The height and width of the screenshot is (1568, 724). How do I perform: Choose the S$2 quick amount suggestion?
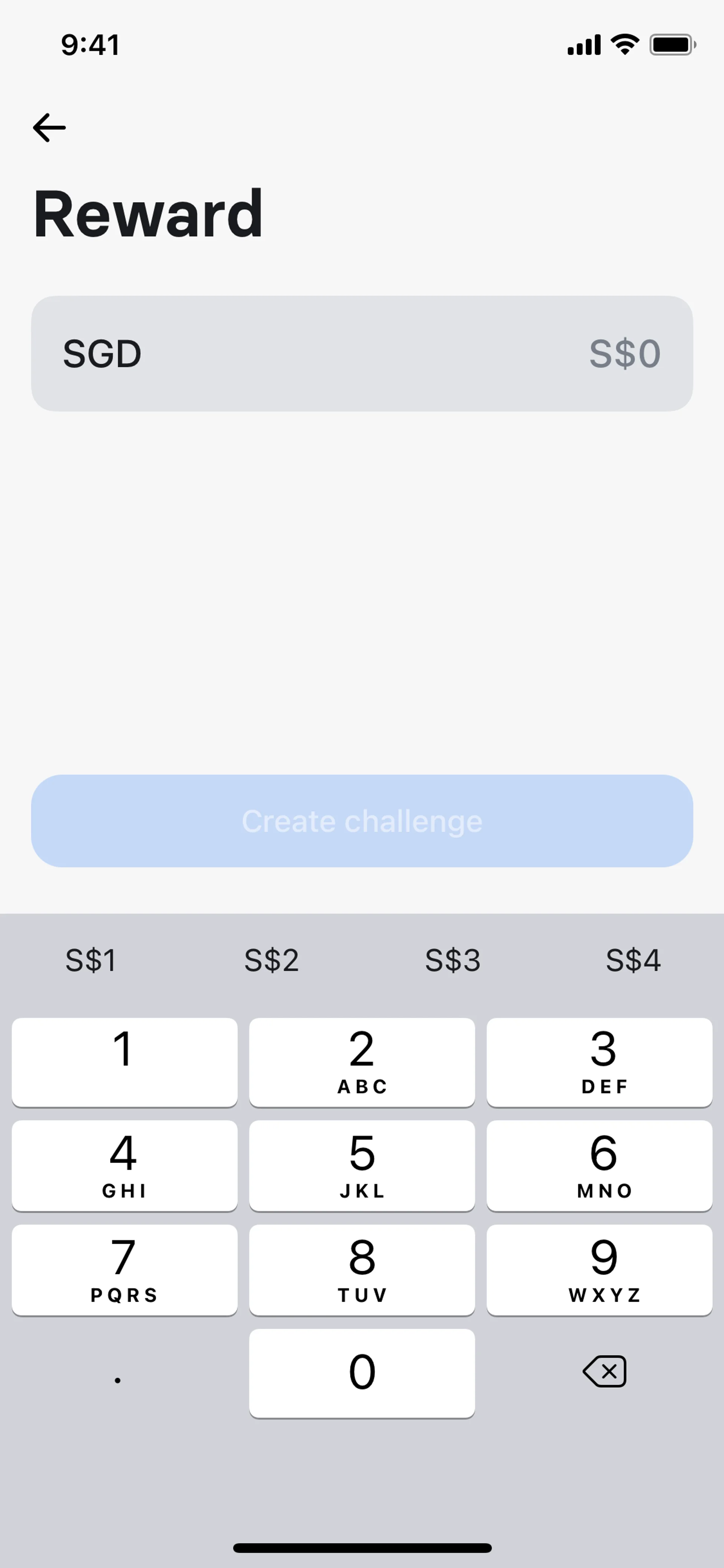point(271,960)
